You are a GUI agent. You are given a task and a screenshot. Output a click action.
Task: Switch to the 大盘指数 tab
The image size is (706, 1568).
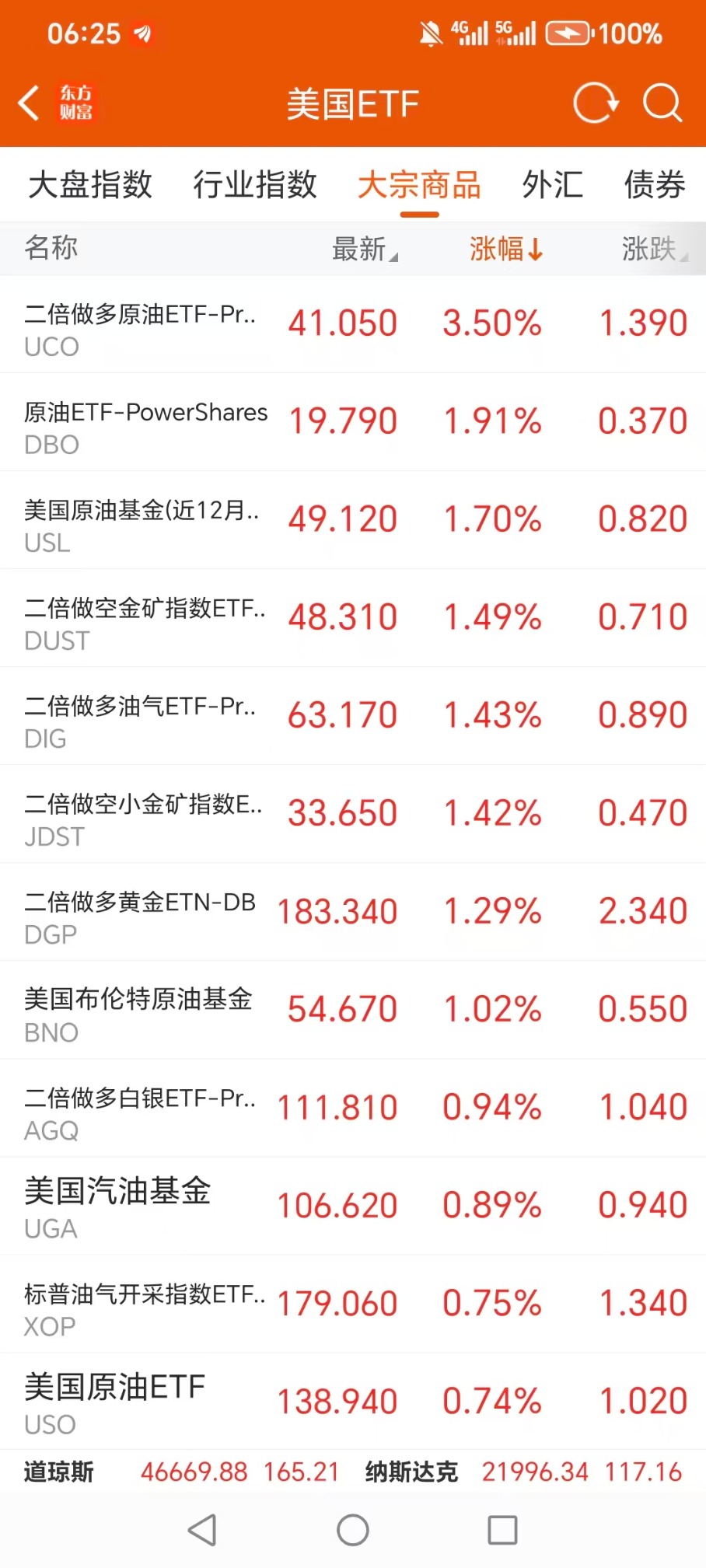pyautogui.click(x=90, y=185)
